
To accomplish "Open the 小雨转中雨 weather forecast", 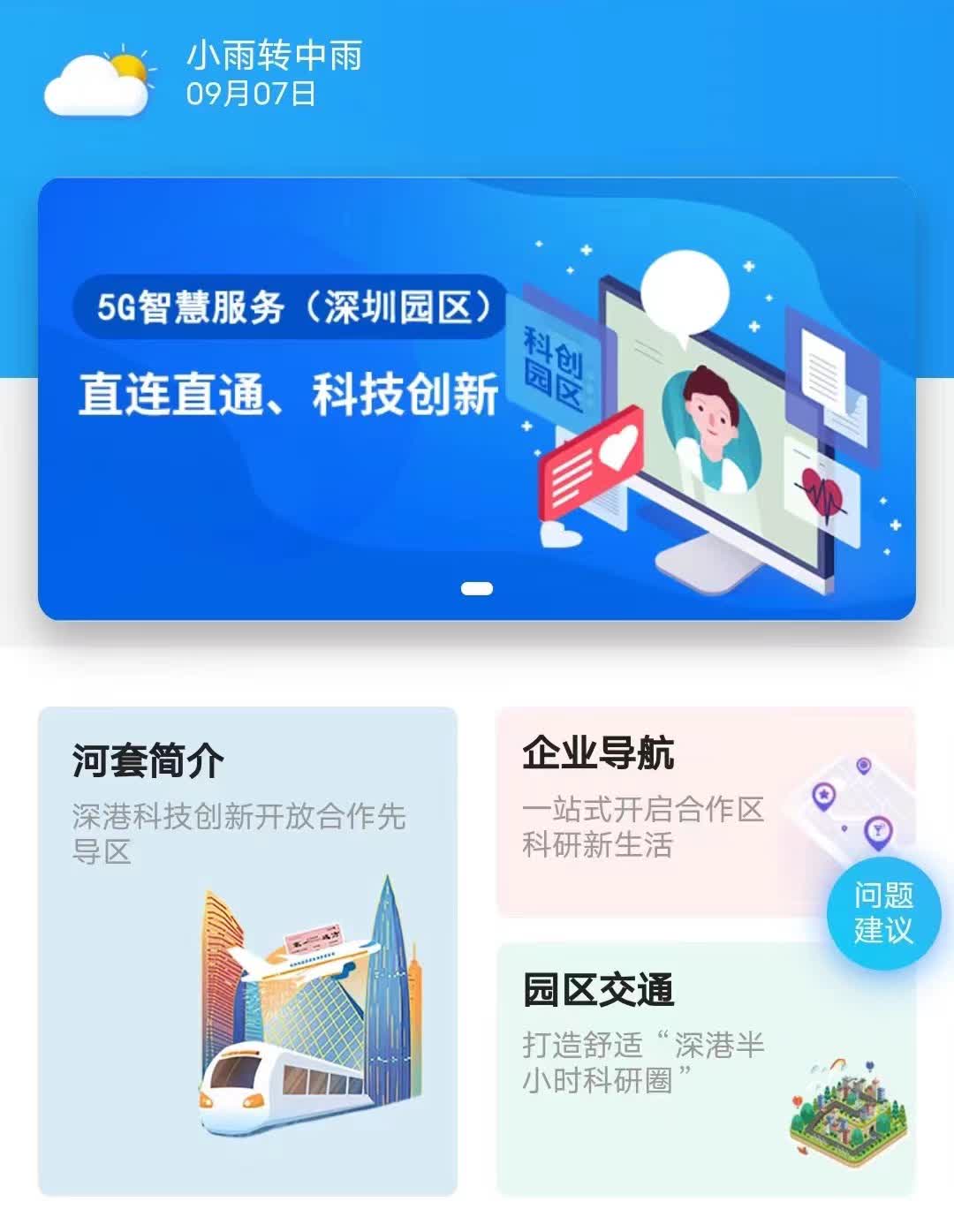I will click(x=273, y=57).
